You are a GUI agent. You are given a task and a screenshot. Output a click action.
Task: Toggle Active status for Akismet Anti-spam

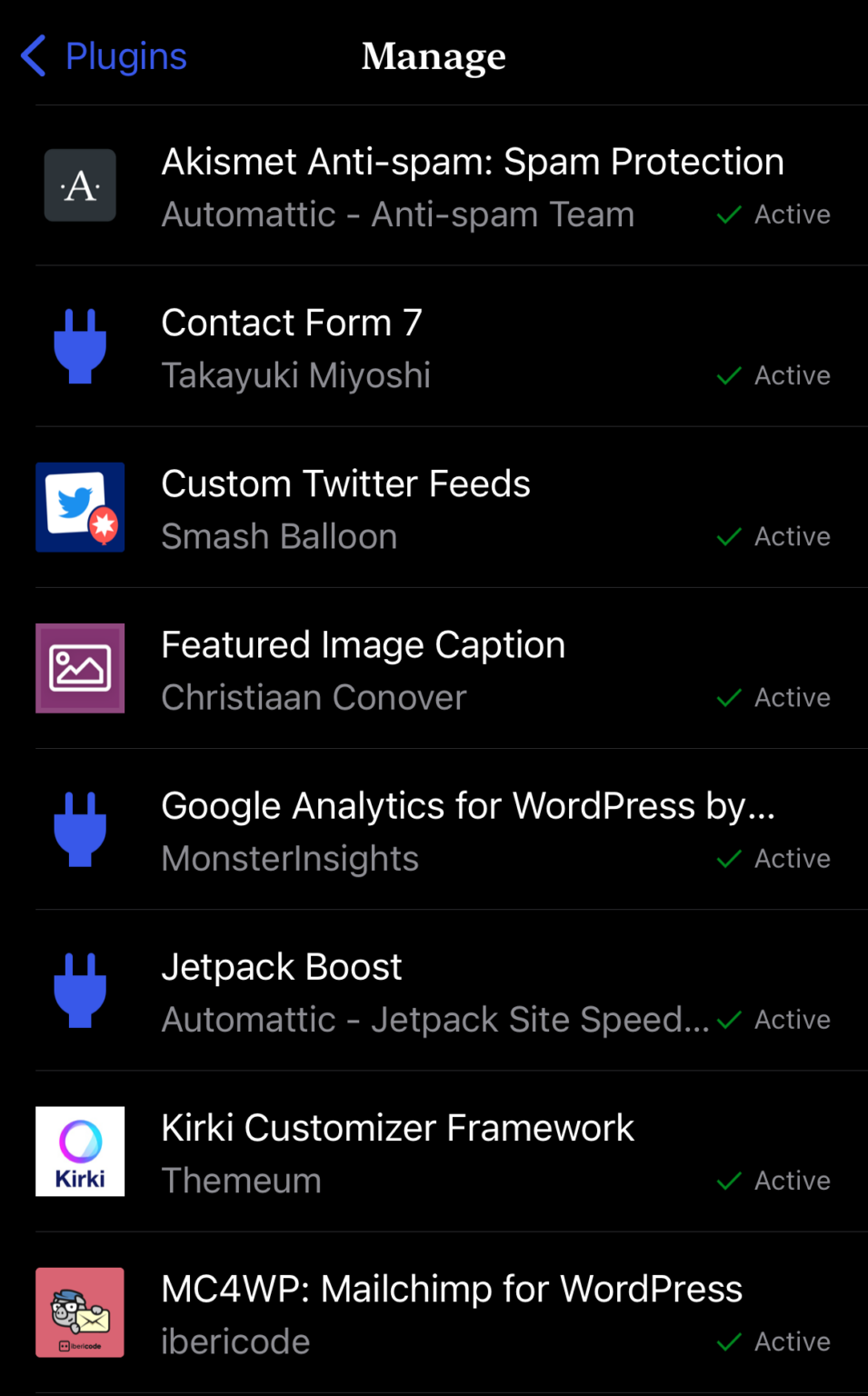coord(773,214)
